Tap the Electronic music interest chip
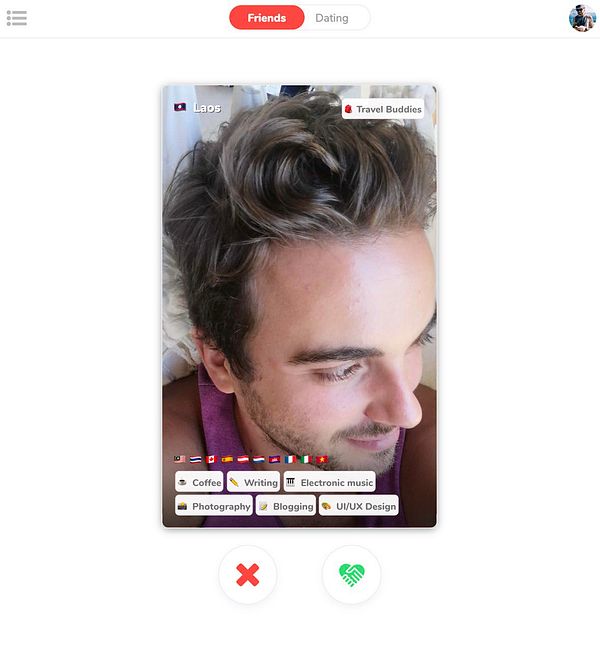Viewport: 600px width, 651px height. pyautogui.click(x=329, y=482)
